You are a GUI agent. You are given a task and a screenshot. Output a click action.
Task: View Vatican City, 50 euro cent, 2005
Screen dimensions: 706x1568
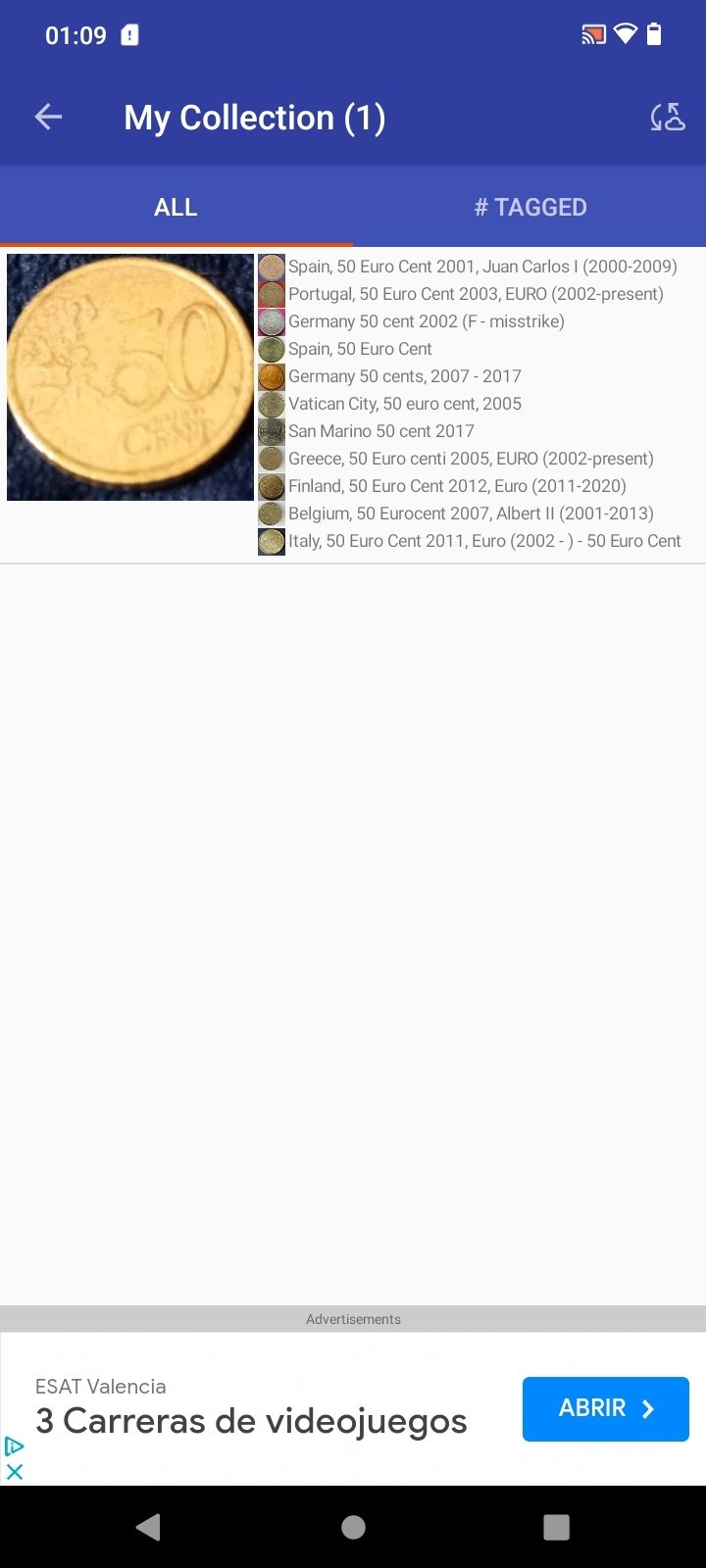[x=390, y=404]
